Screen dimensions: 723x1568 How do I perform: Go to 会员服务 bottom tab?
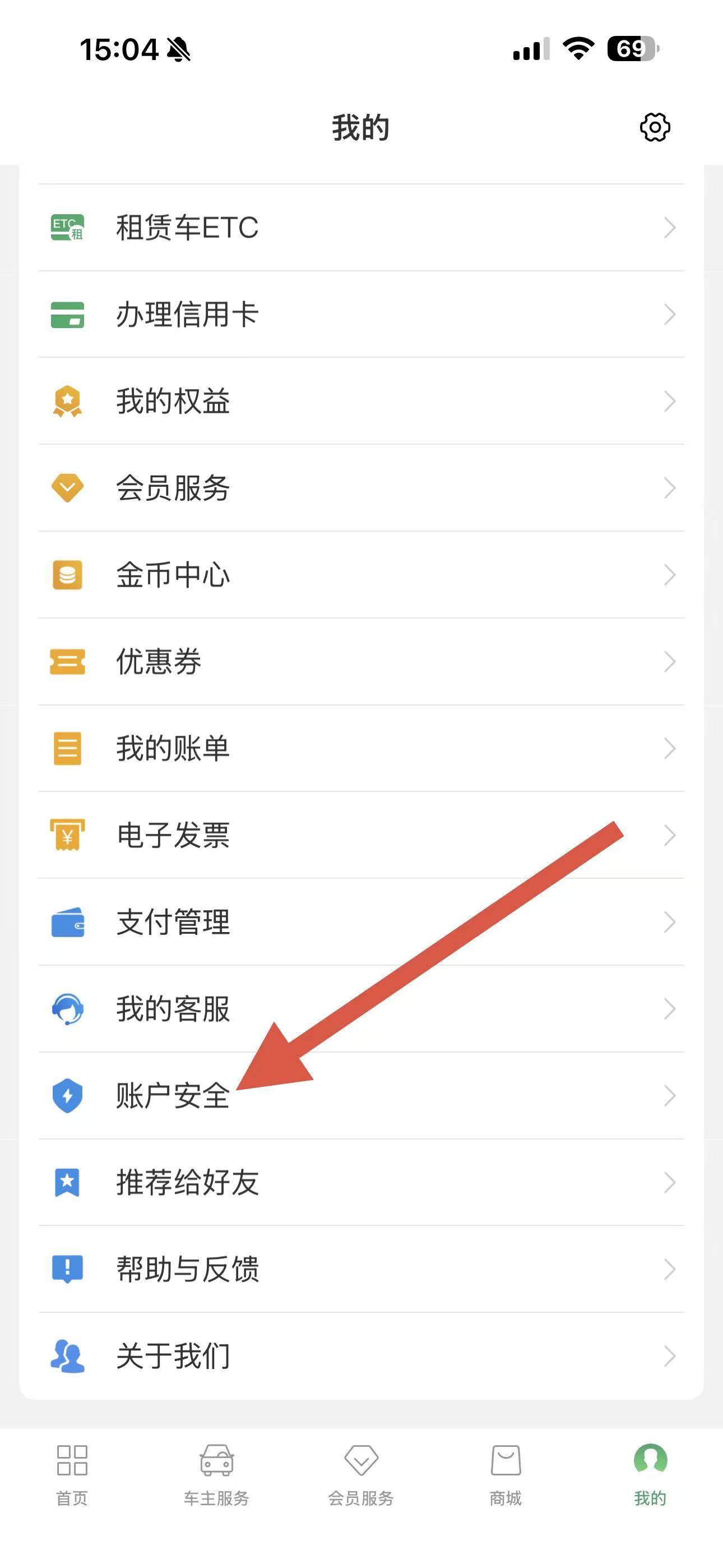pos(361,1474)
